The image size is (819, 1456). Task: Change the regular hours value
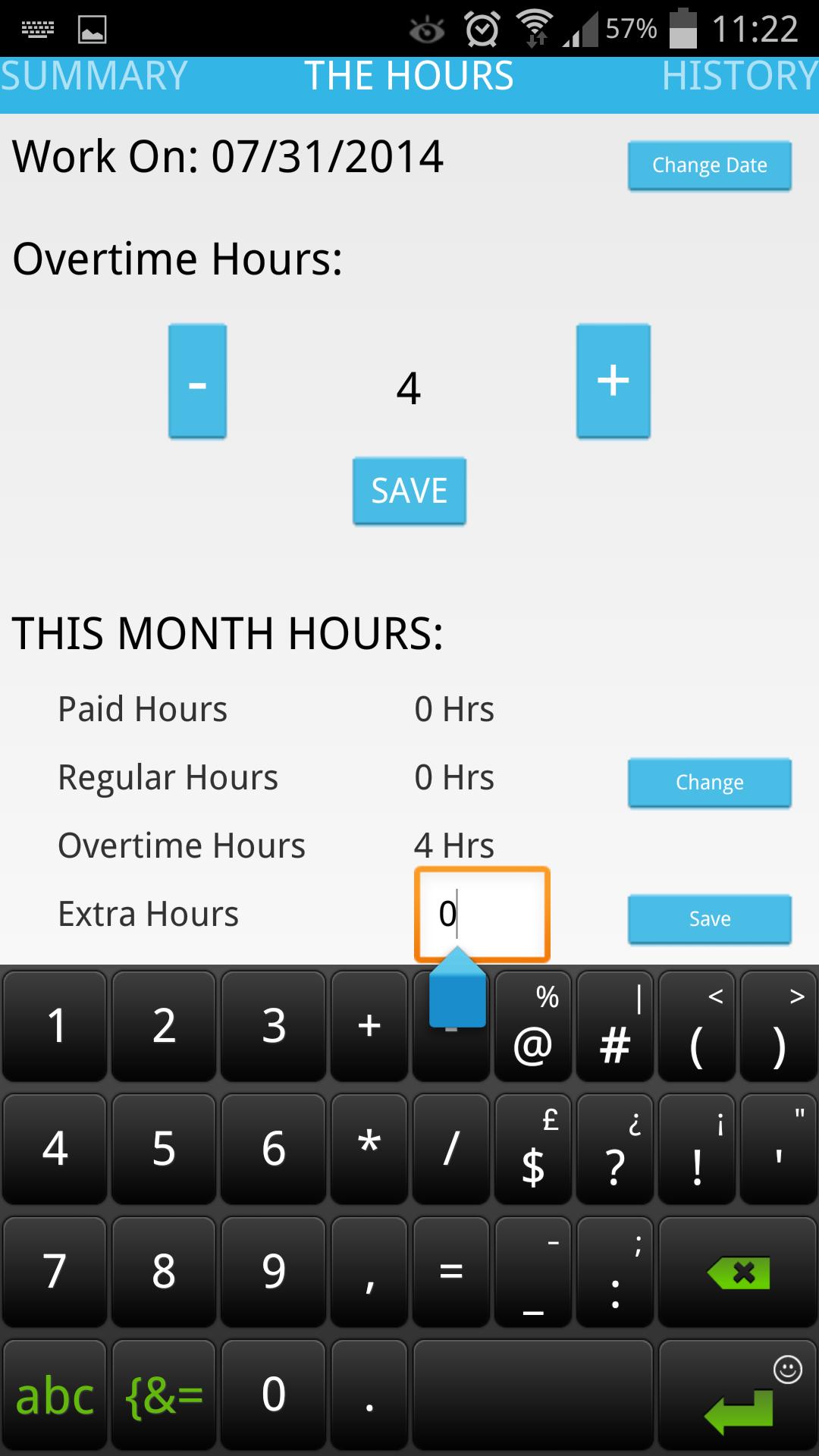click(x=709, y=783)
